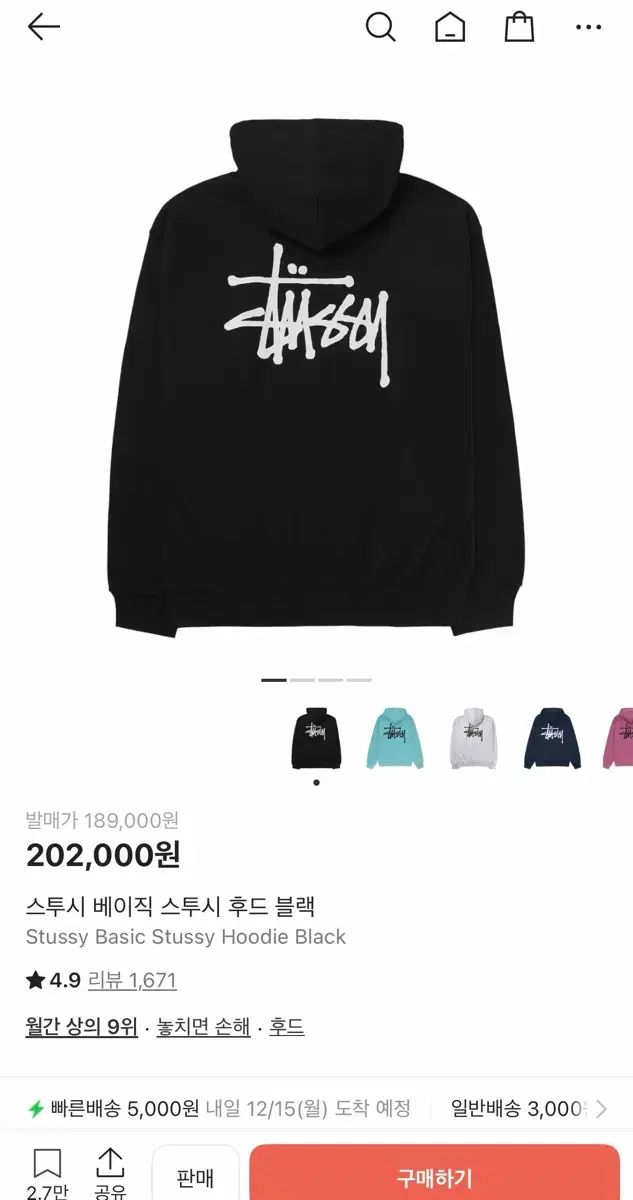
Task: Open the three-dot overflow menu
Action: pos(588,27)
